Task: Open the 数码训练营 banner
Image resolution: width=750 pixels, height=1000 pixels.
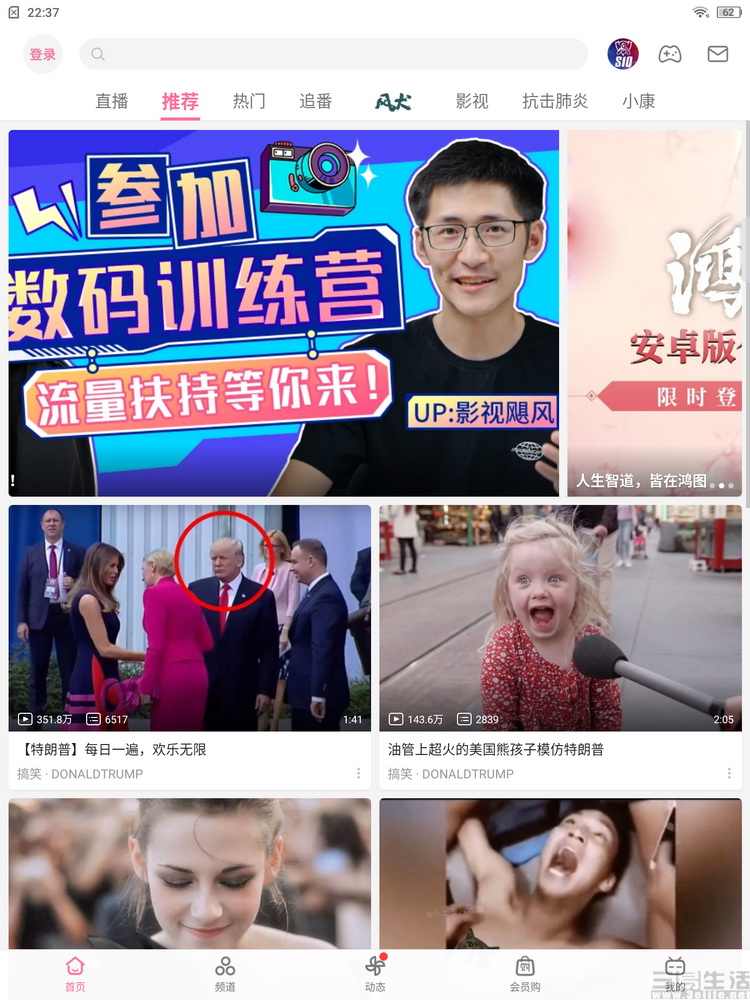Action: point(284,313)
